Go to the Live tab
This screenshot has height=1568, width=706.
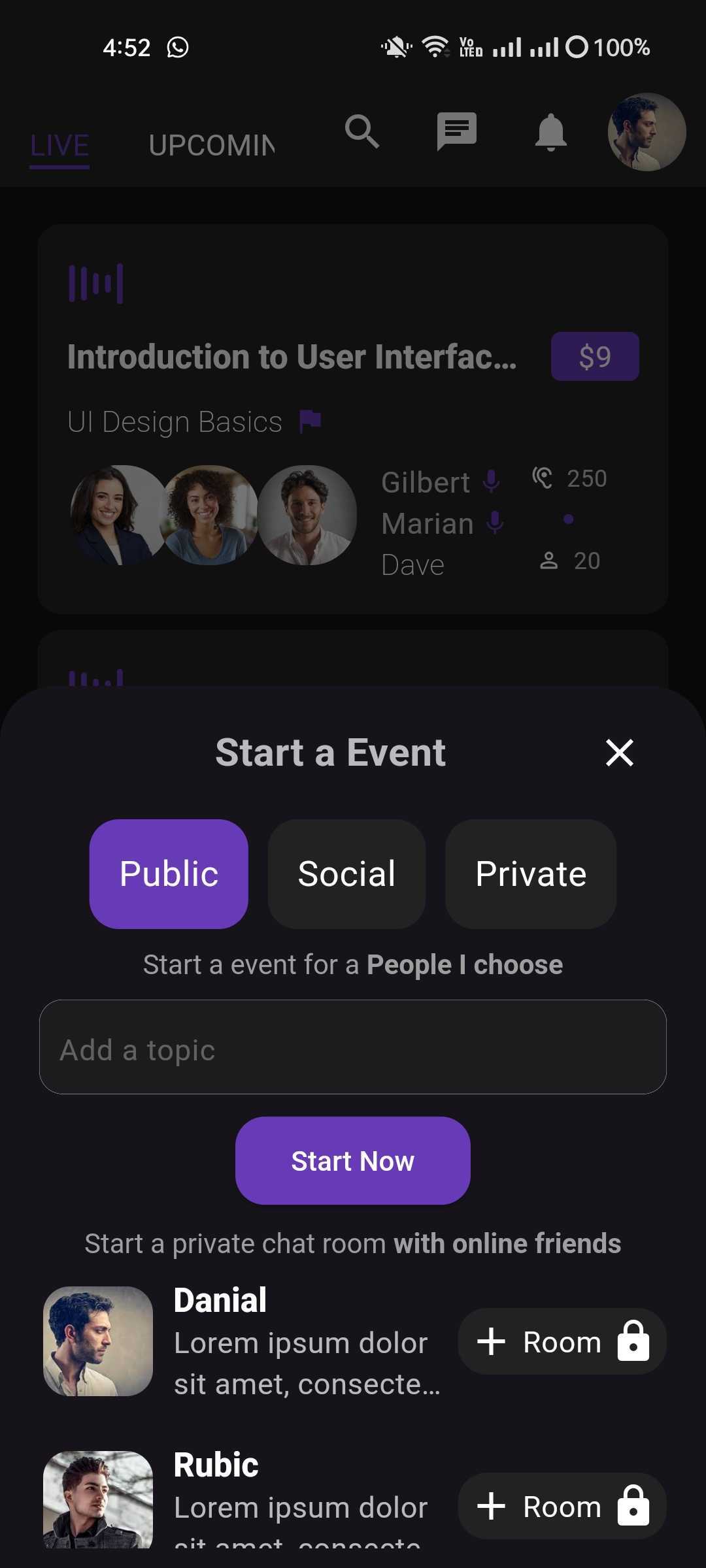click(59, 145)
